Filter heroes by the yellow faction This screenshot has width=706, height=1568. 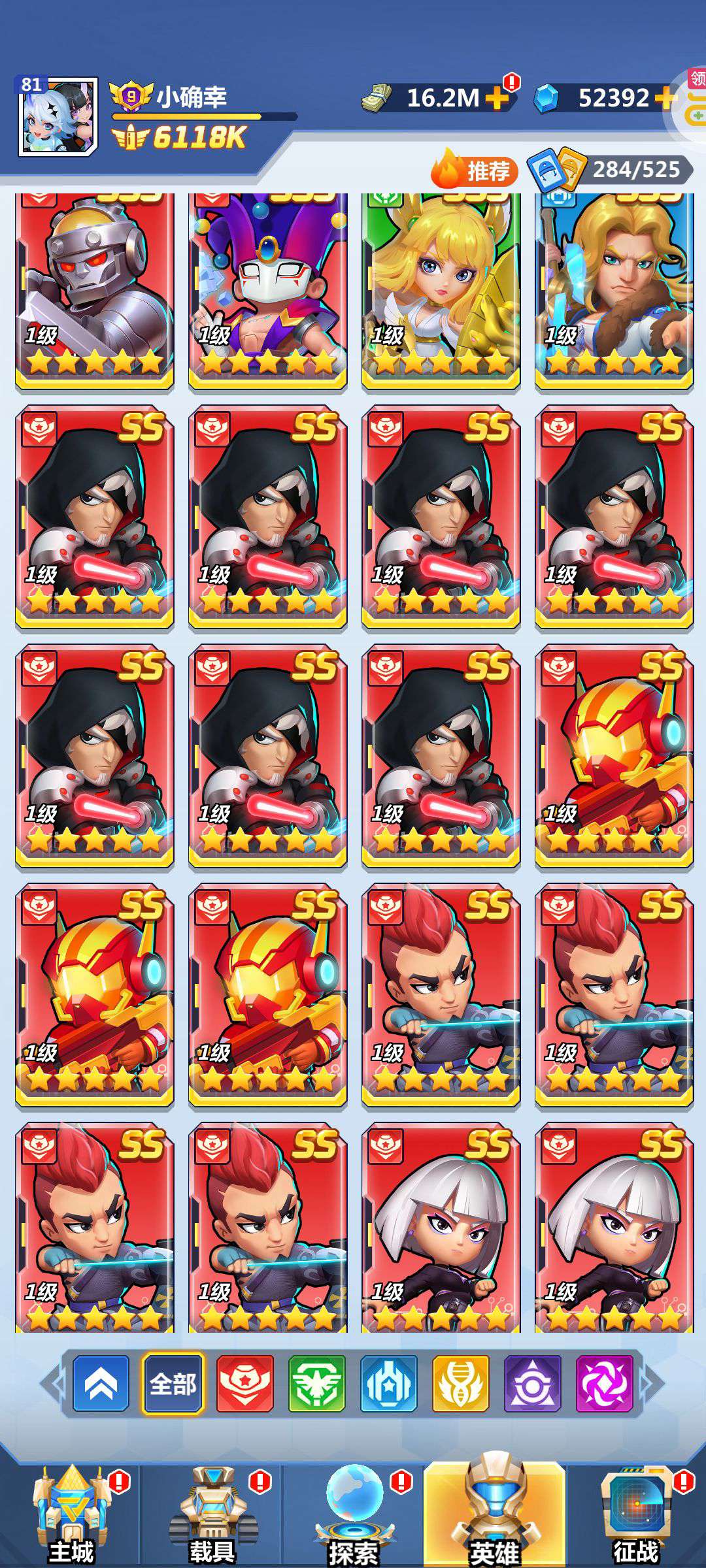click(x=460, y=1383)
